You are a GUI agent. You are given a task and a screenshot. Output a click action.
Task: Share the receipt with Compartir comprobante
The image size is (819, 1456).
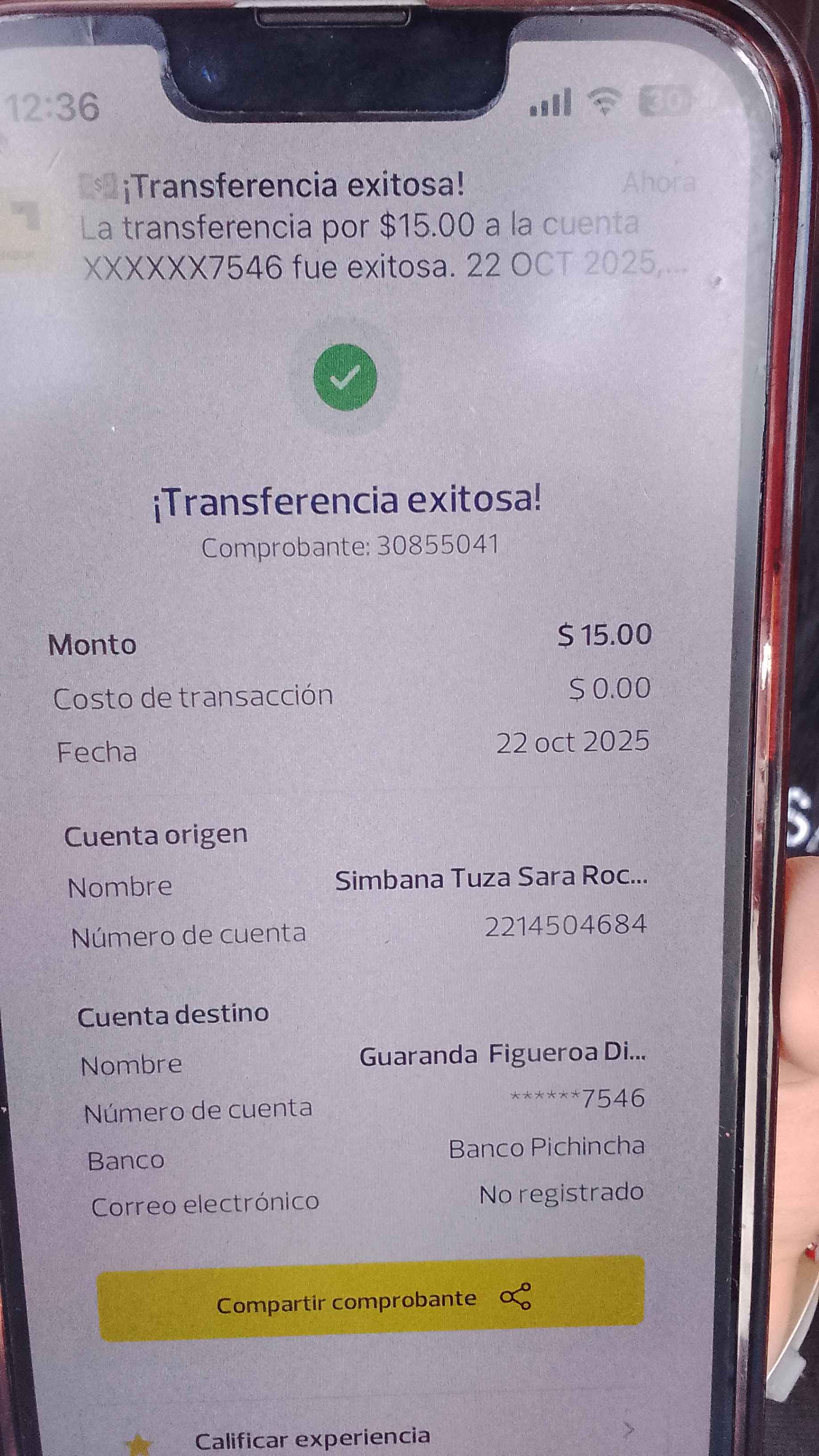tap(371, 1299)
